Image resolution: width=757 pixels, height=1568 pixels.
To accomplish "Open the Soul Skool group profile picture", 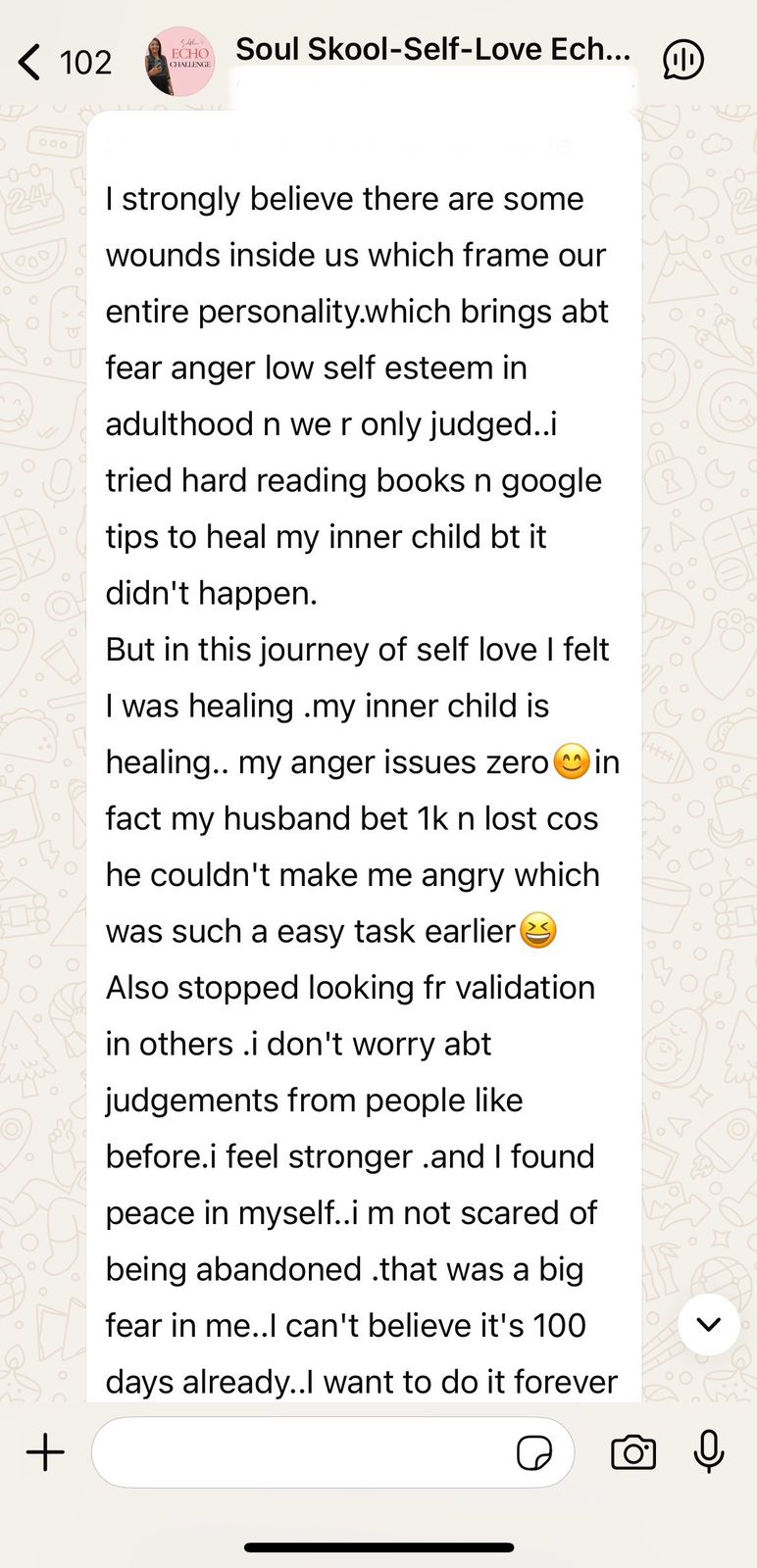I will (x=180, y=62).
